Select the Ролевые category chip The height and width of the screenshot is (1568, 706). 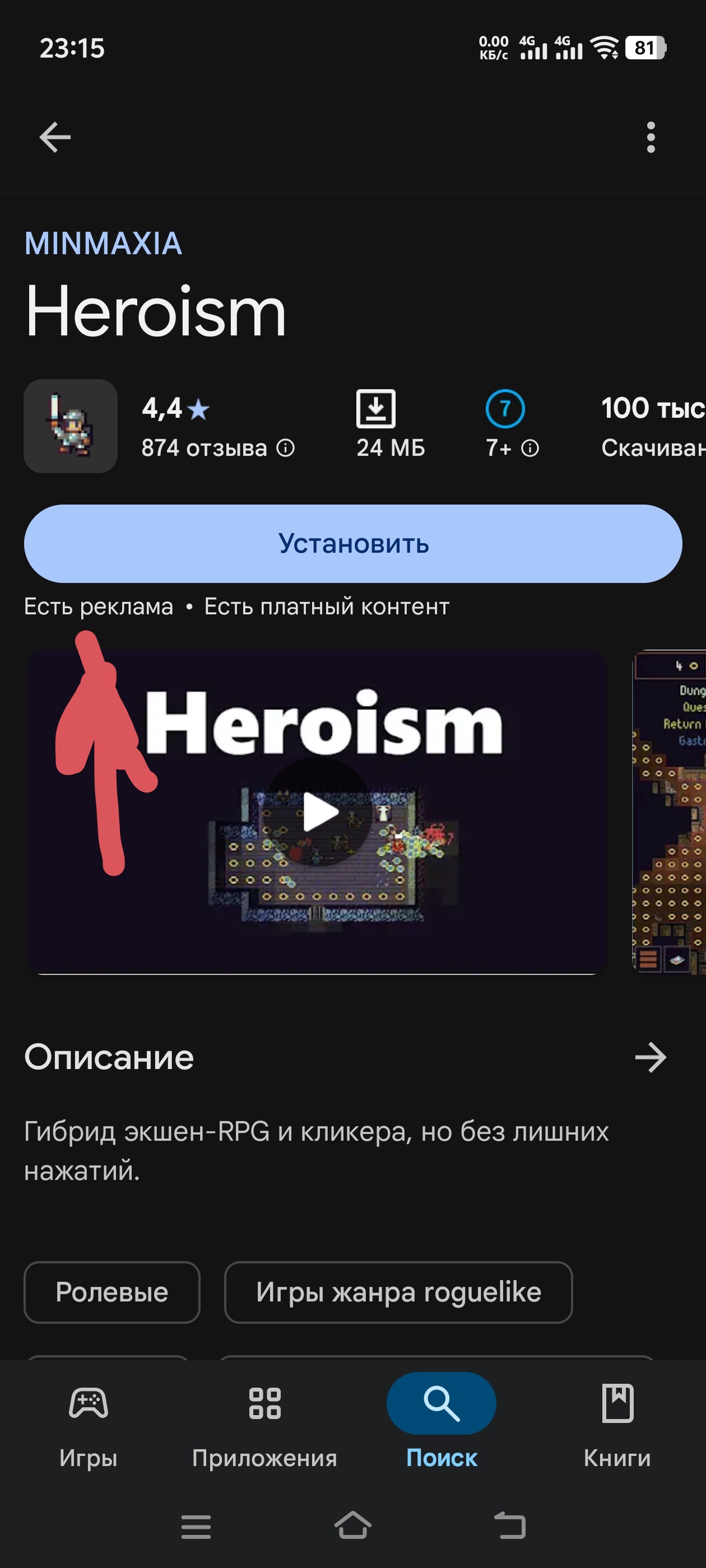coord(112,1292)
